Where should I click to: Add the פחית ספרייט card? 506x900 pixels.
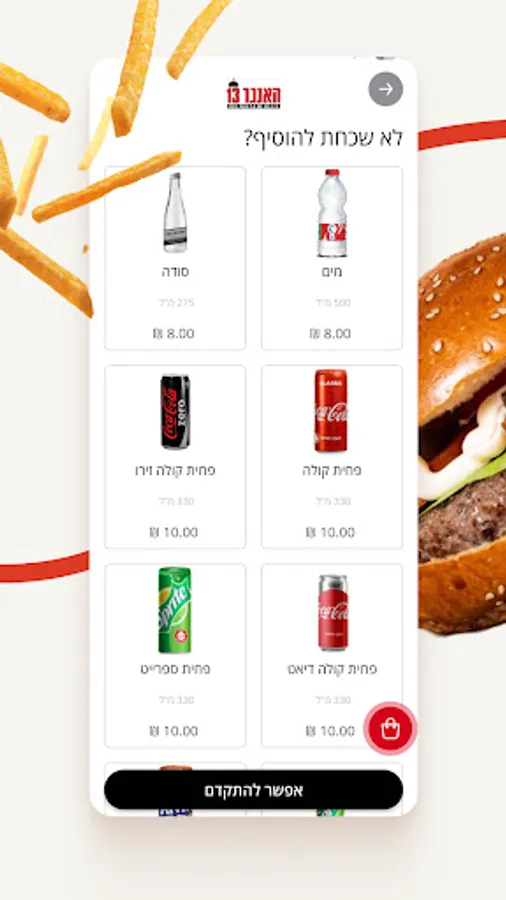pyautogui.click(x=175, y=655)
